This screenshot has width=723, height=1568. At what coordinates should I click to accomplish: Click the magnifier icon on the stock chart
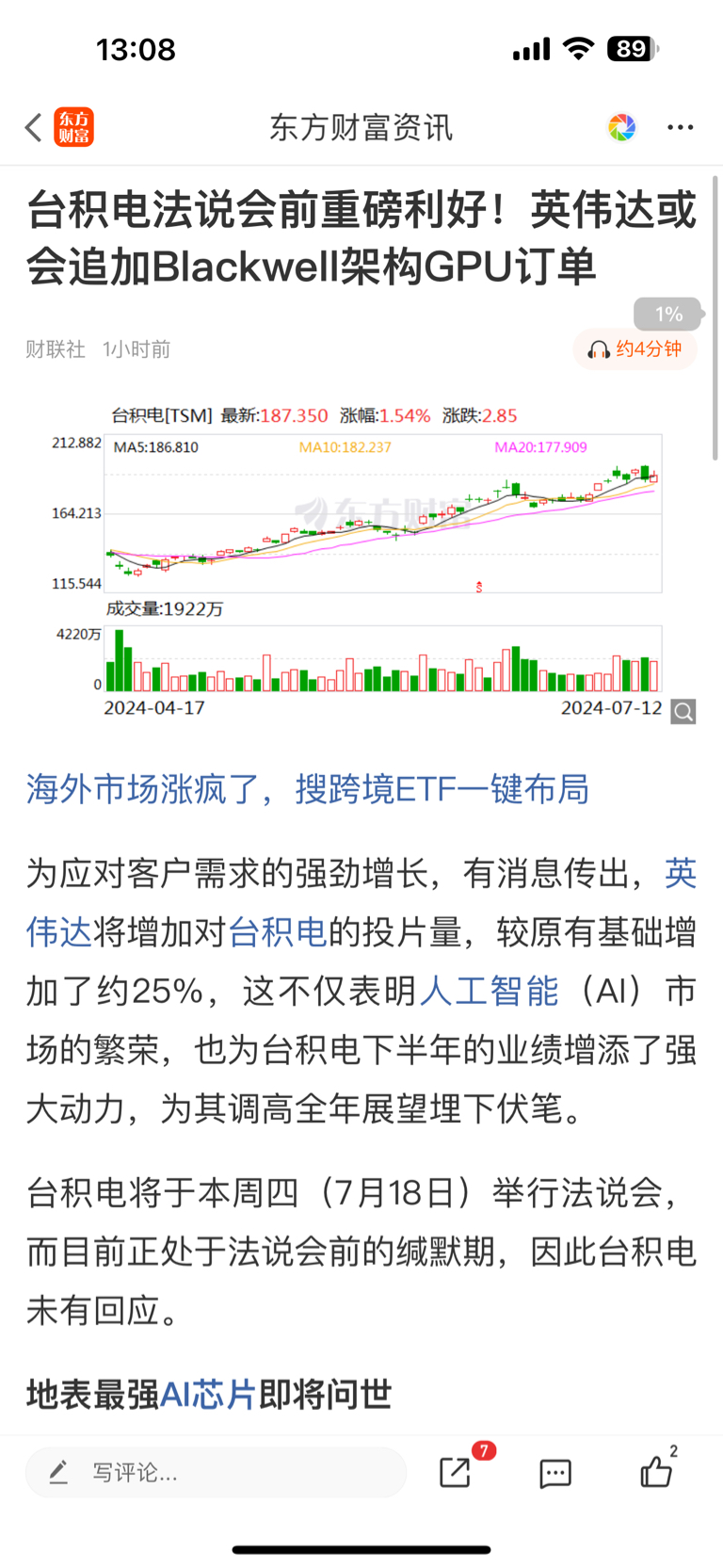682,712
